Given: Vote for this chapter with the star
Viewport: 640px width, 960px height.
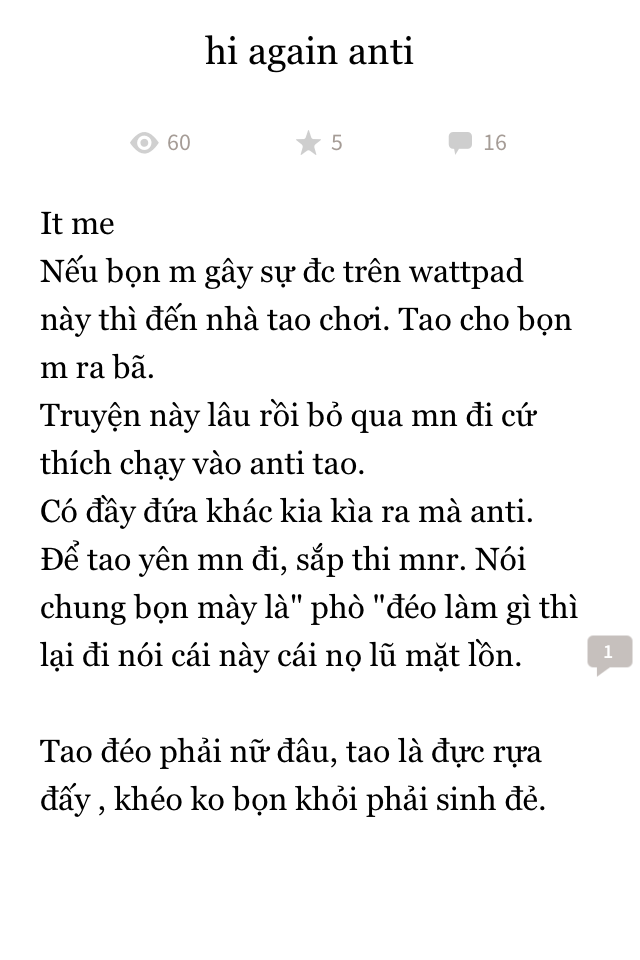Looking at the screenshot, I should [309, 143].
